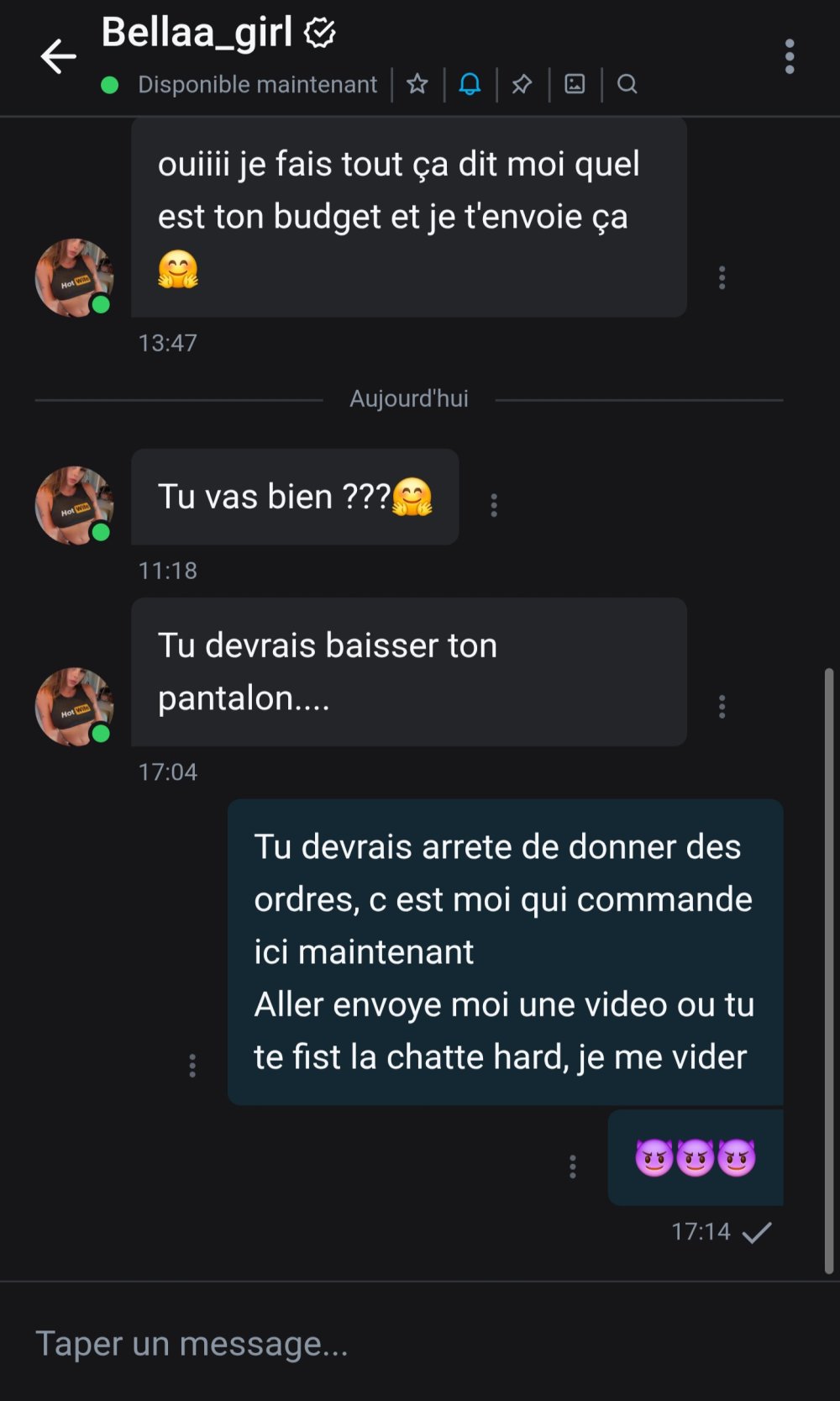Open the chat overflow menu at top
The width and height of the screenshot is (840, 1401).
789,56
